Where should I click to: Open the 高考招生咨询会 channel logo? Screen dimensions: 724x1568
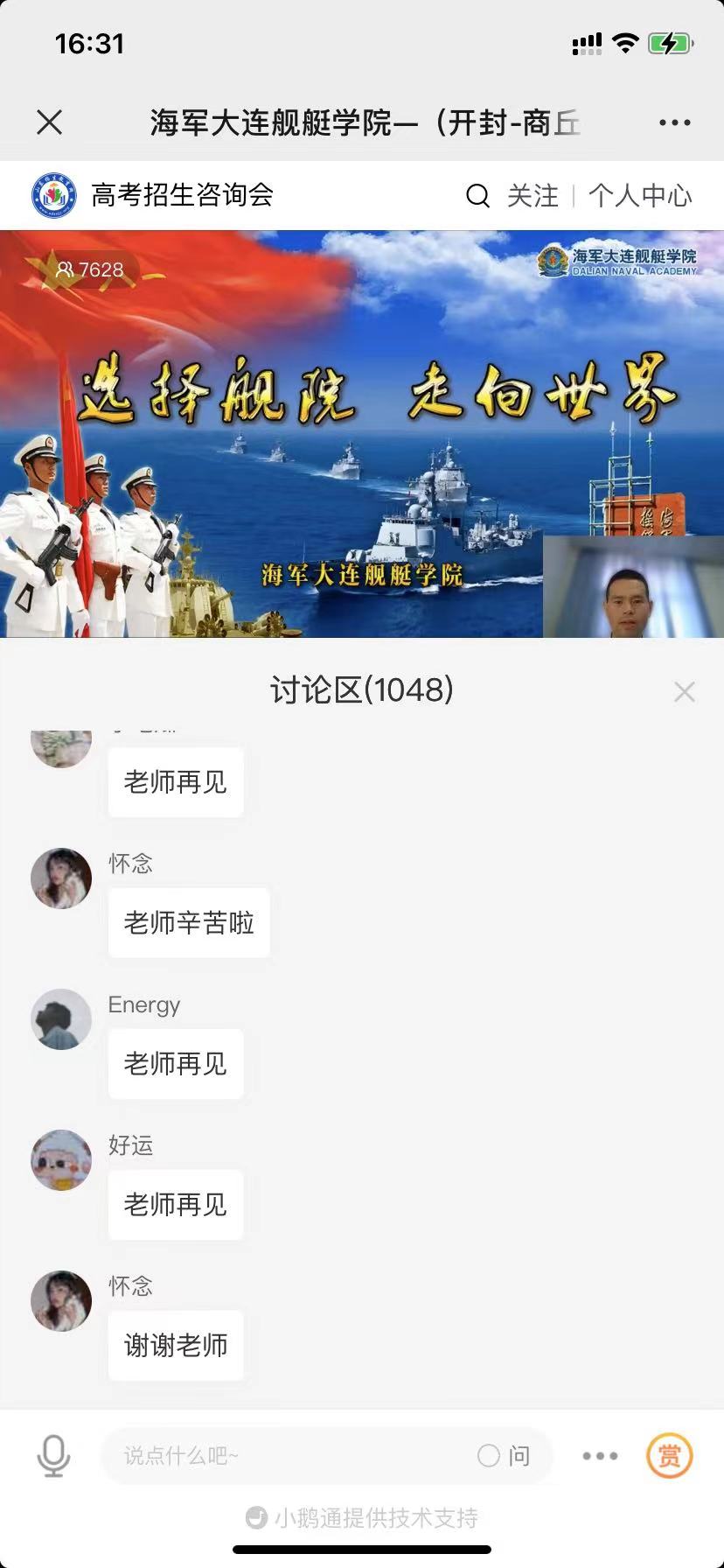54,196
